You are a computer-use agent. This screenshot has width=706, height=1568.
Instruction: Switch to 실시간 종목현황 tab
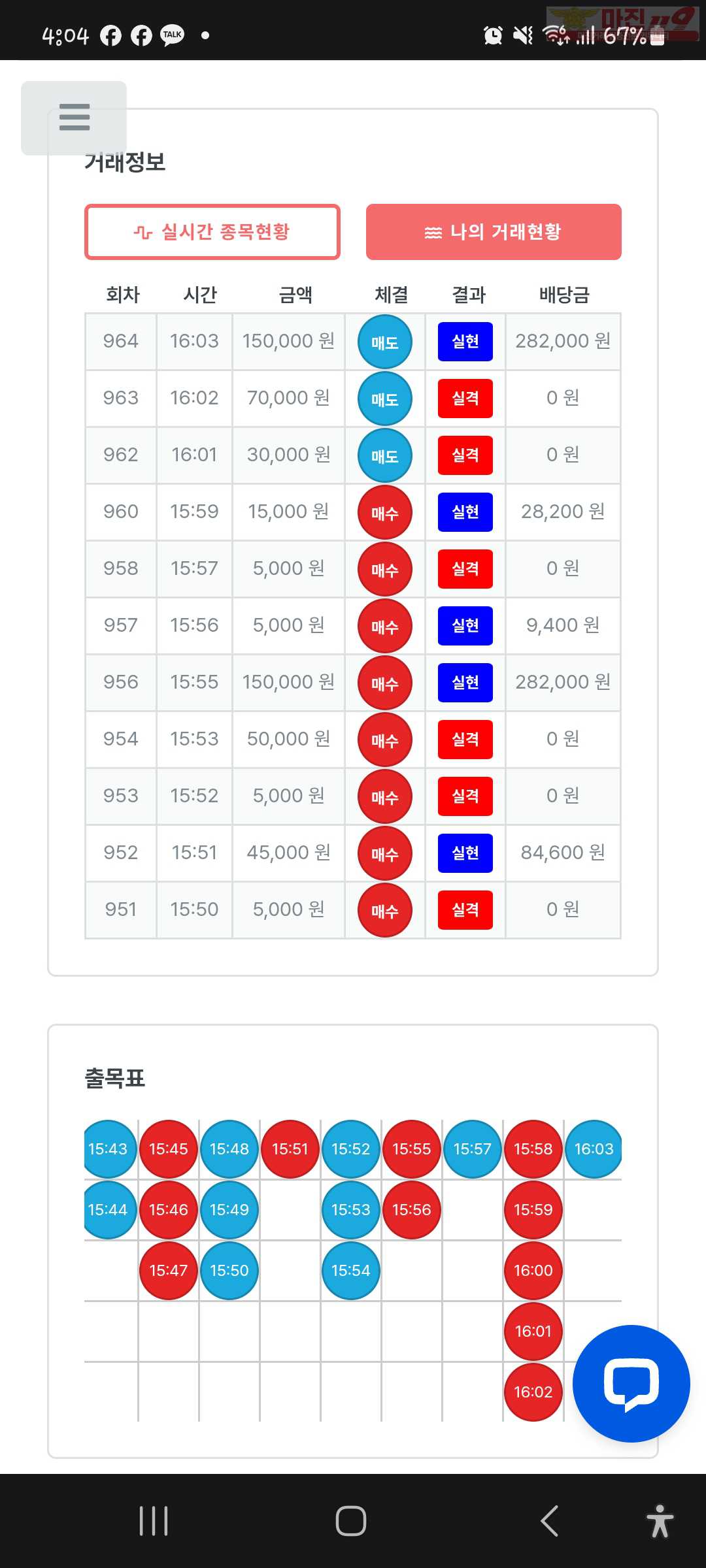click(x=212, y=232)
